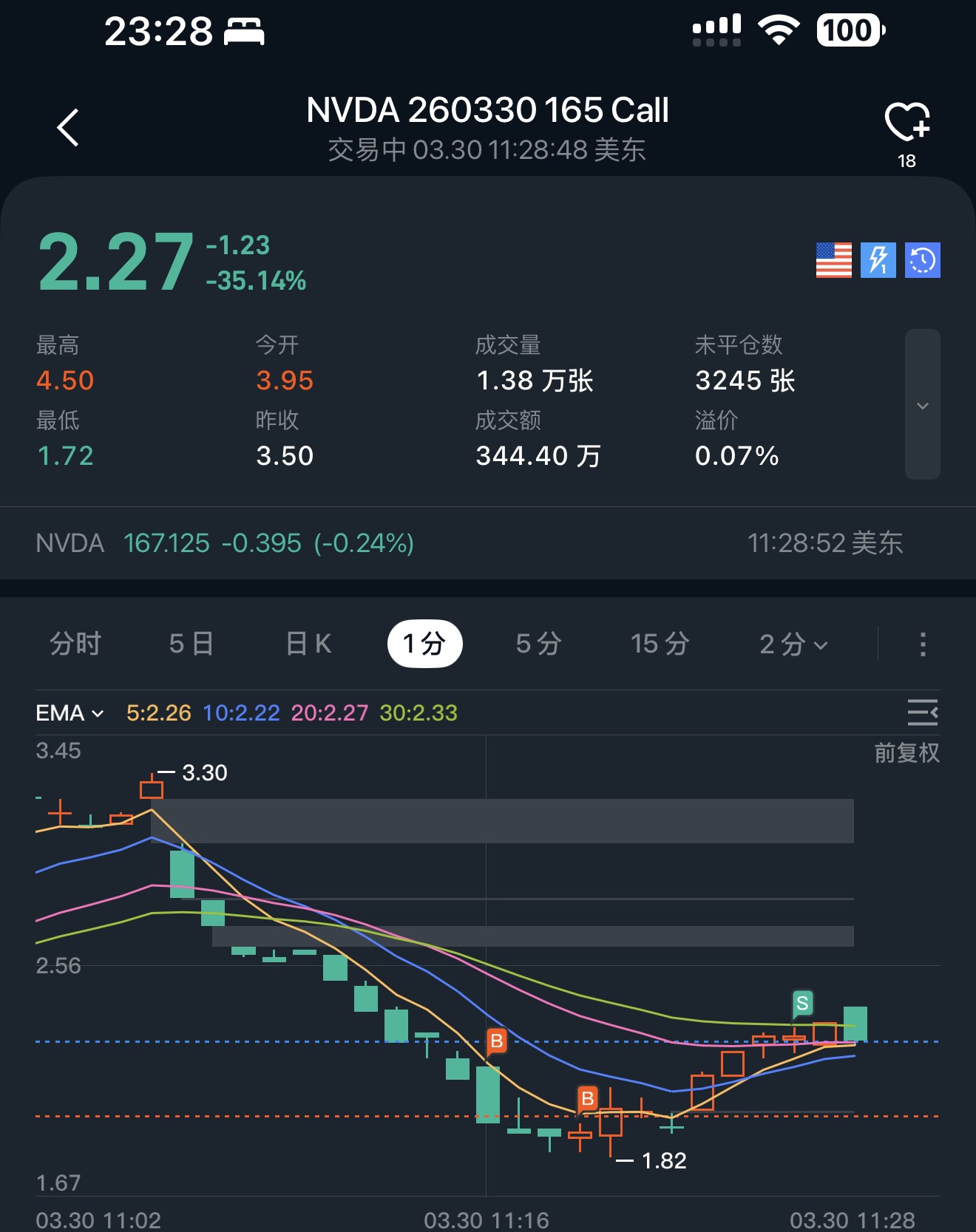
Task: Tap the US flag market icon
Action: click(833, 260)
